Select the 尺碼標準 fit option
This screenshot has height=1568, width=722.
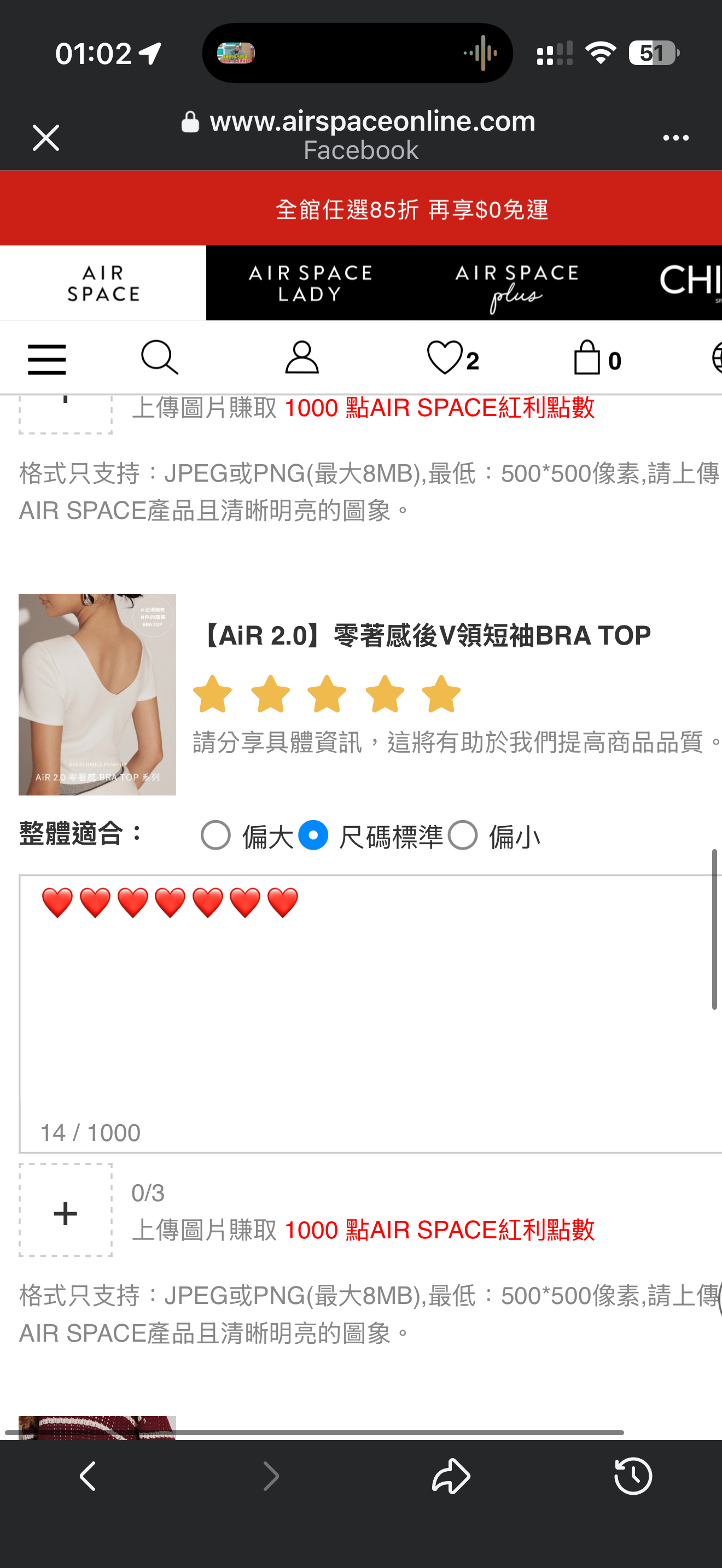pos(313,835)
